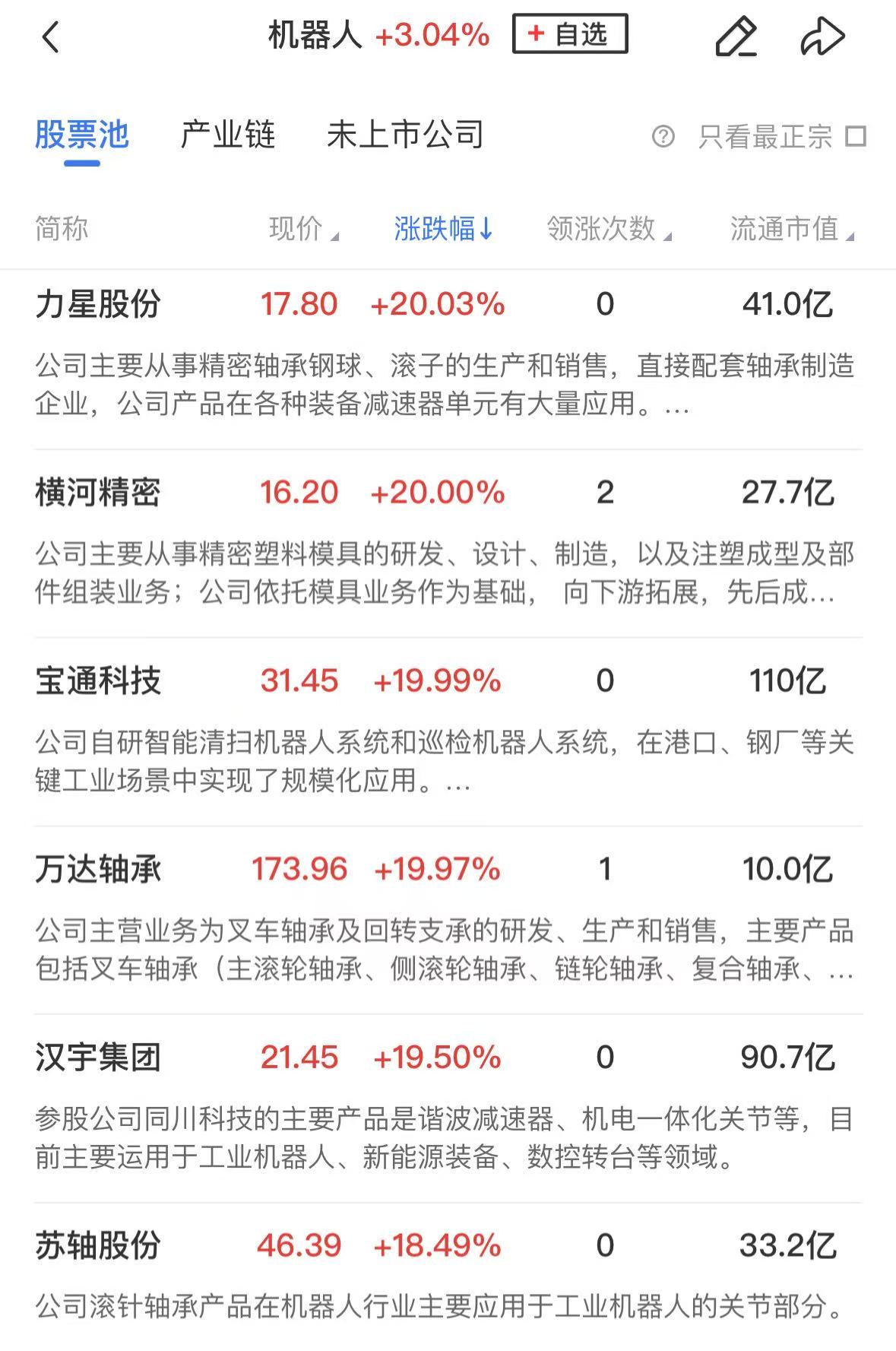Sort the list by 现价
Image resolution: width=896 pixels, height=1351 pixels.
302,228
